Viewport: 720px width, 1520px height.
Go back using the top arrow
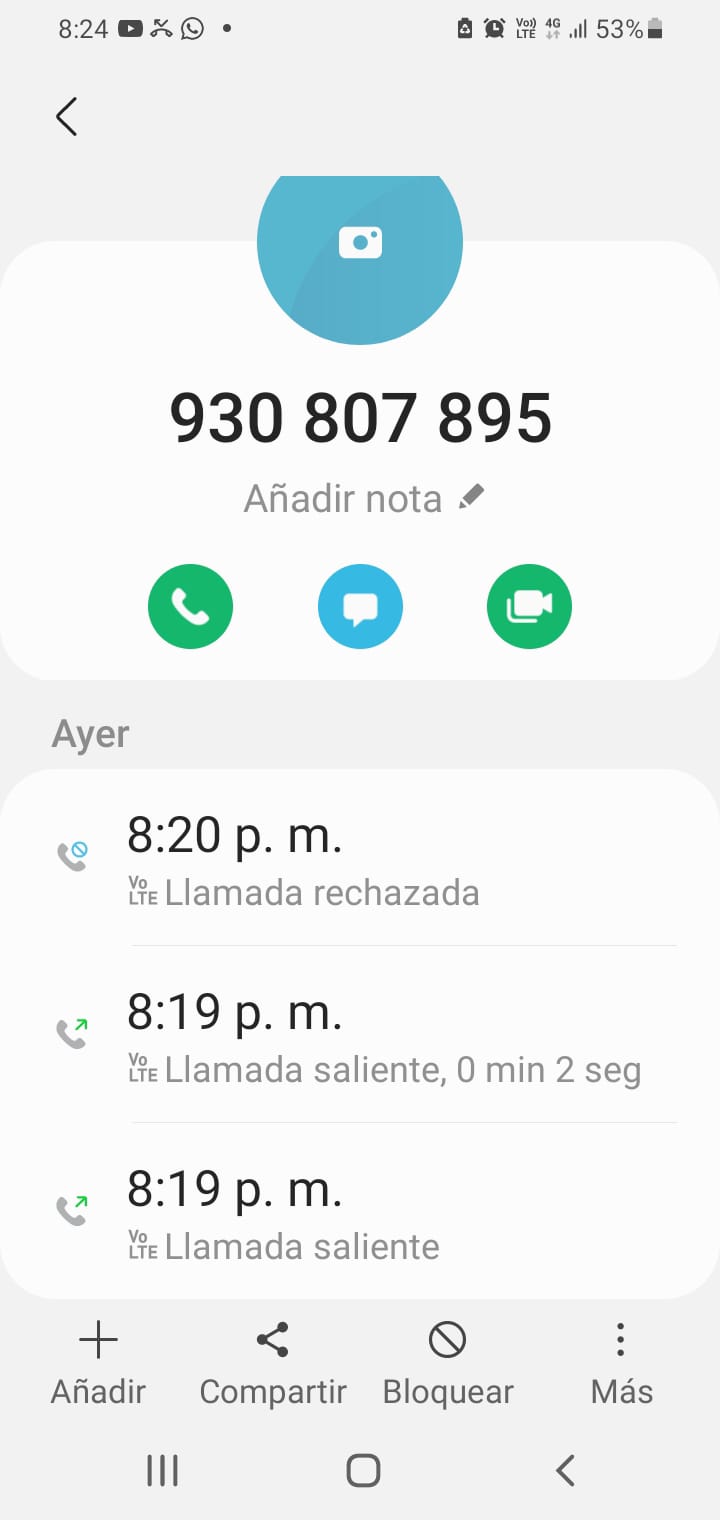(x=67, y=117)
